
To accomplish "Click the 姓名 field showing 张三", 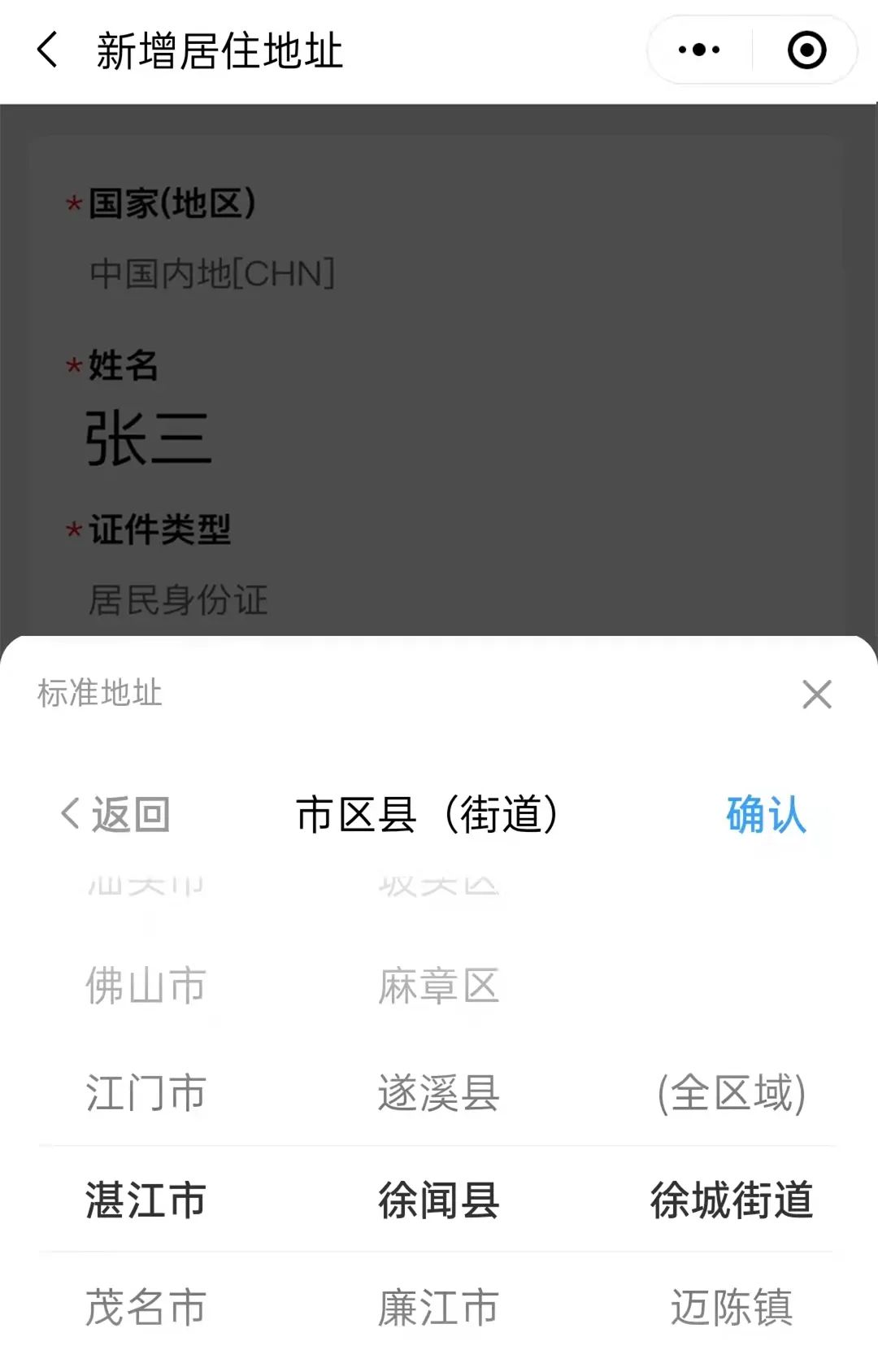I will coord(148,438).
